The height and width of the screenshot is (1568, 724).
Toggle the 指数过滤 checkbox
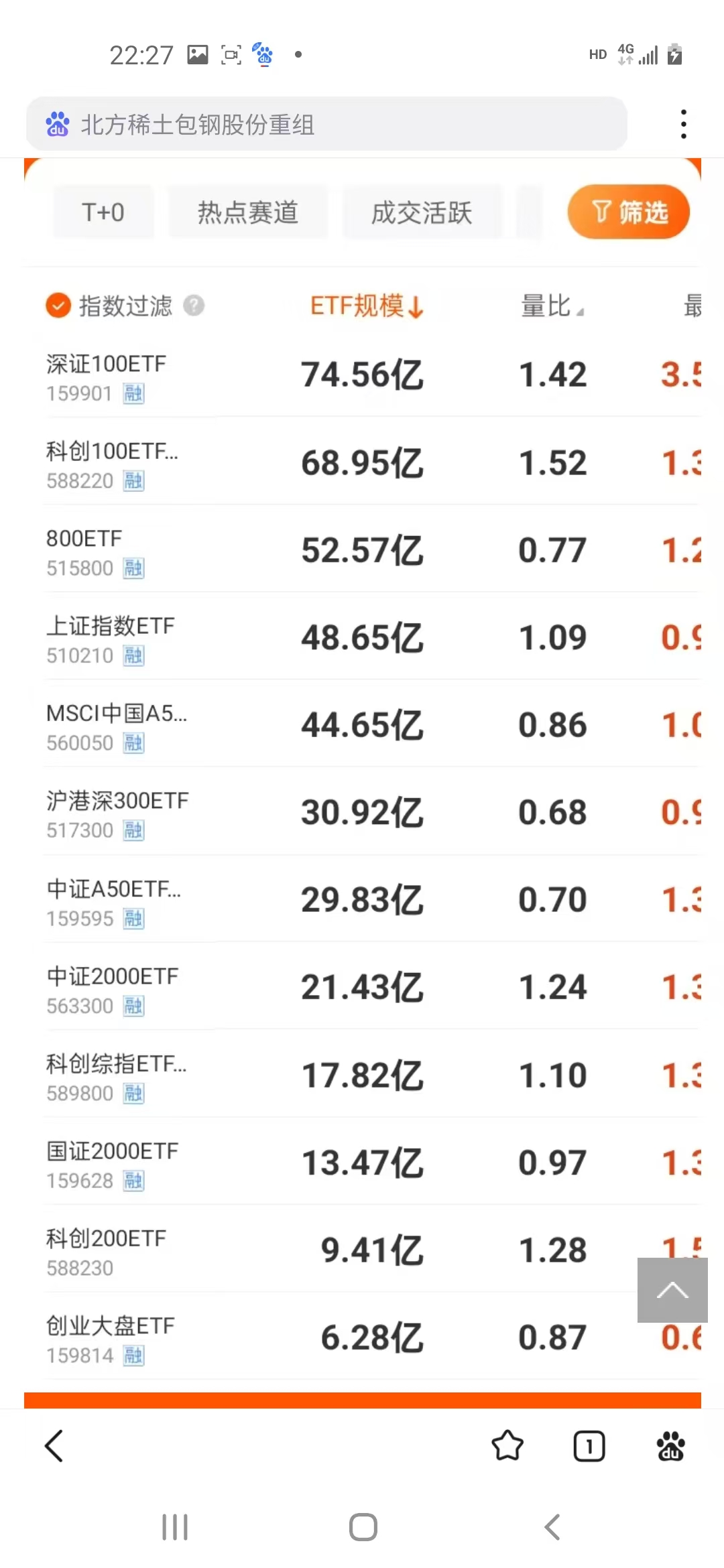click(x=58, y=306)
